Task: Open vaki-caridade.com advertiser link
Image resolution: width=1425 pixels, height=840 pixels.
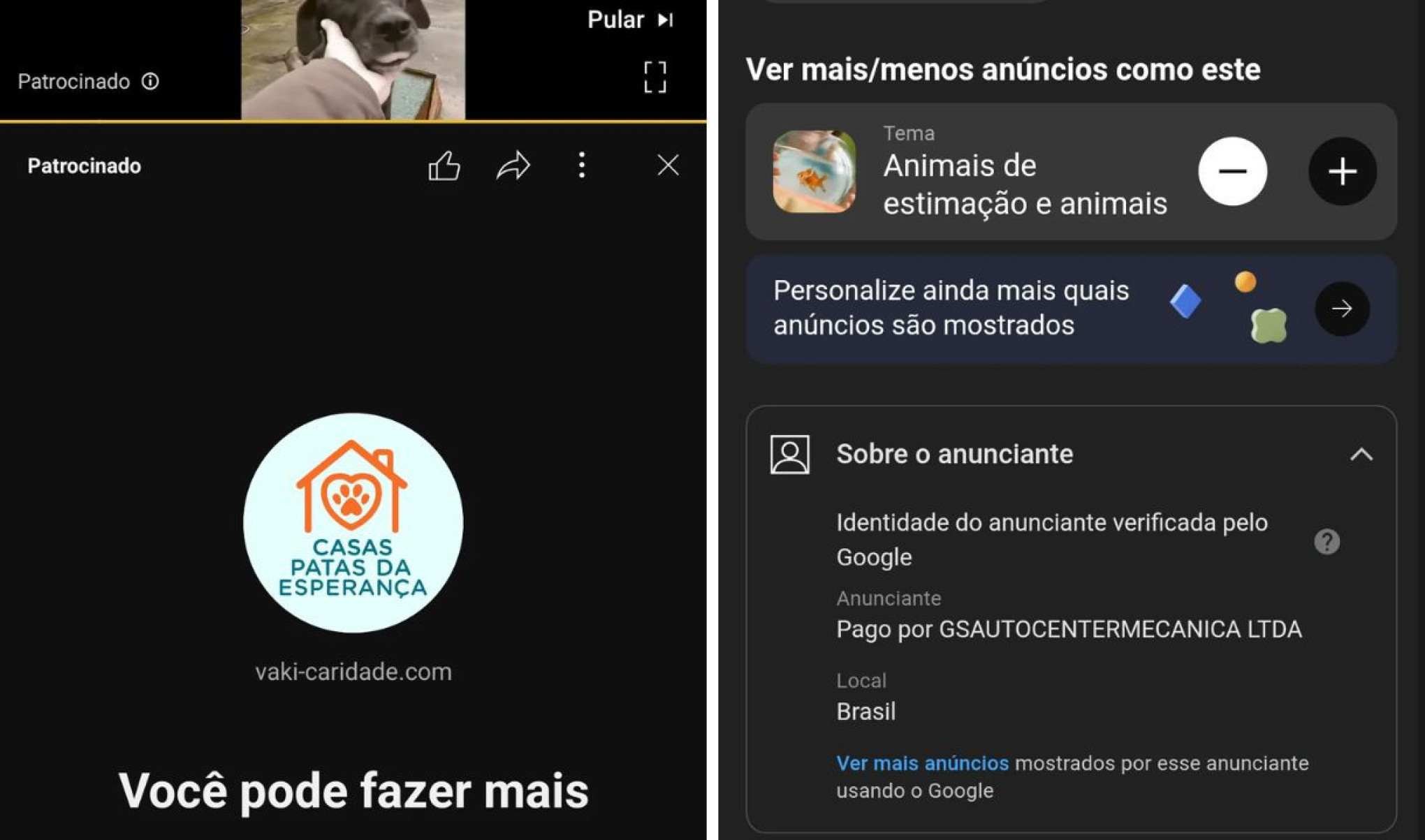Action: [x=353, y=672]
